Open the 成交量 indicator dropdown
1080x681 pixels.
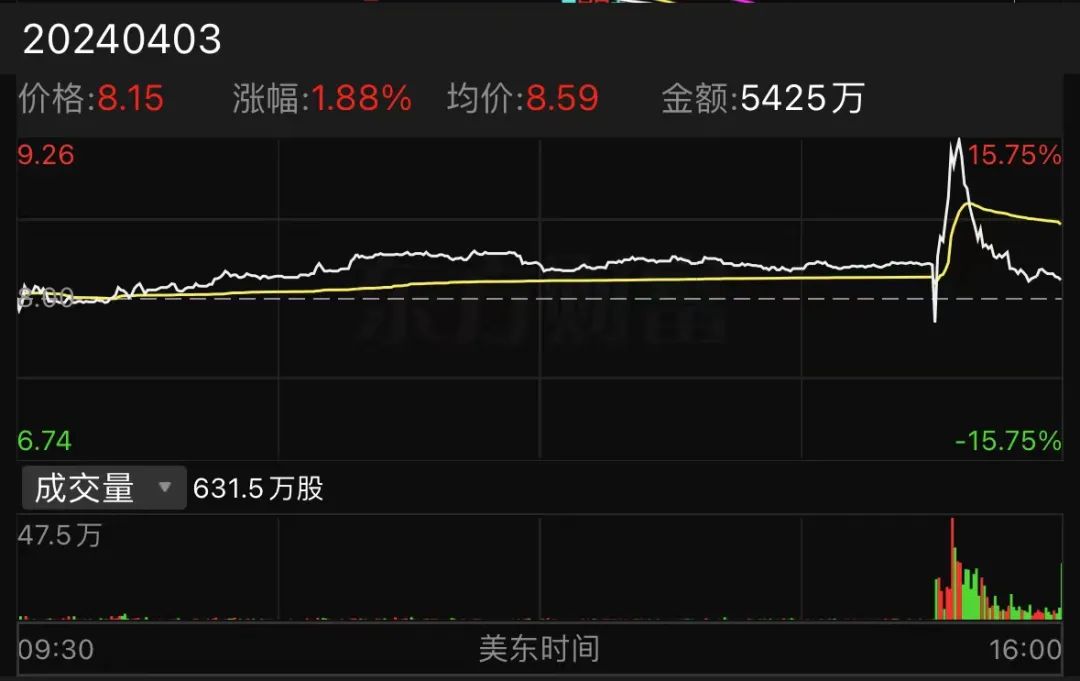(104, 488)
